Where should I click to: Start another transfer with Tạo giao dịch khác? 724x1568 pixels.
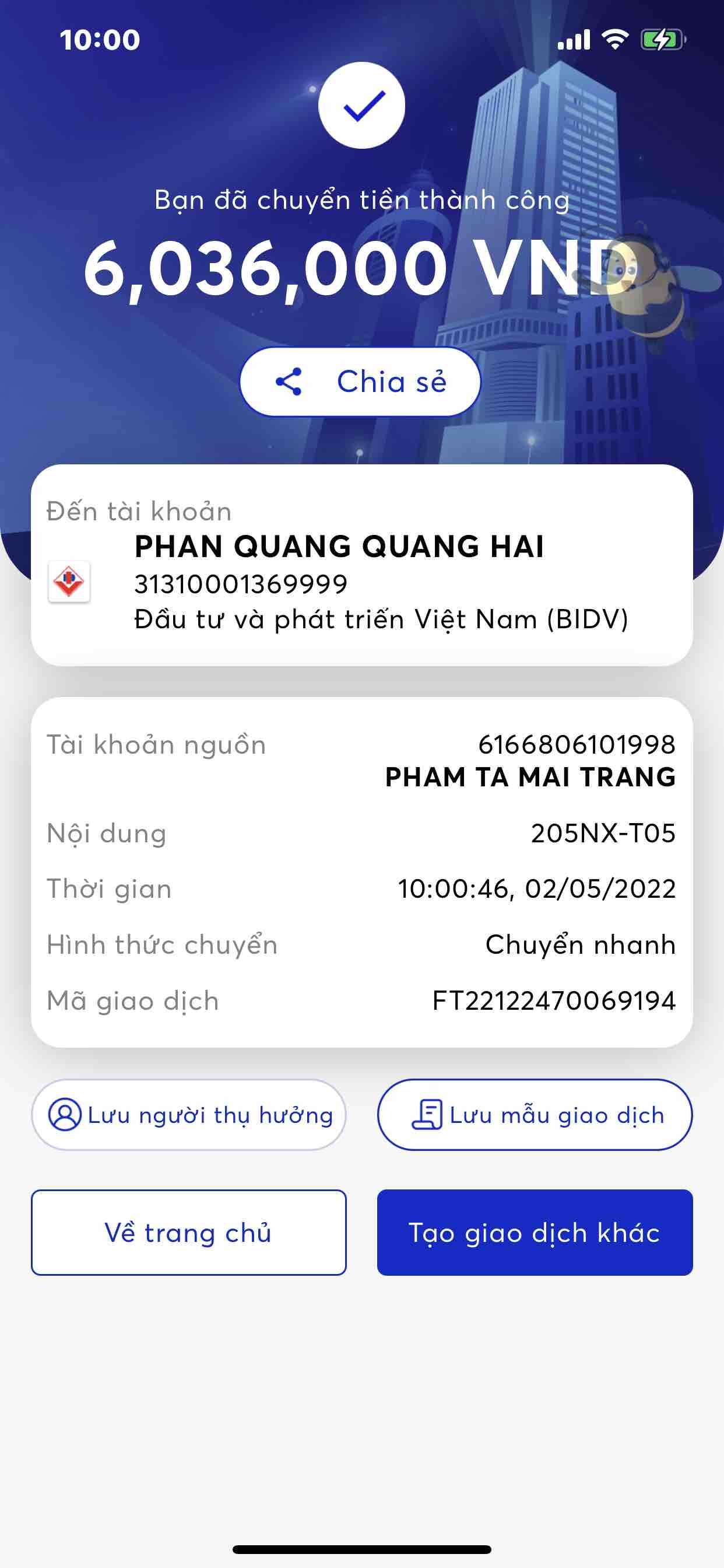coord(535,1233)
